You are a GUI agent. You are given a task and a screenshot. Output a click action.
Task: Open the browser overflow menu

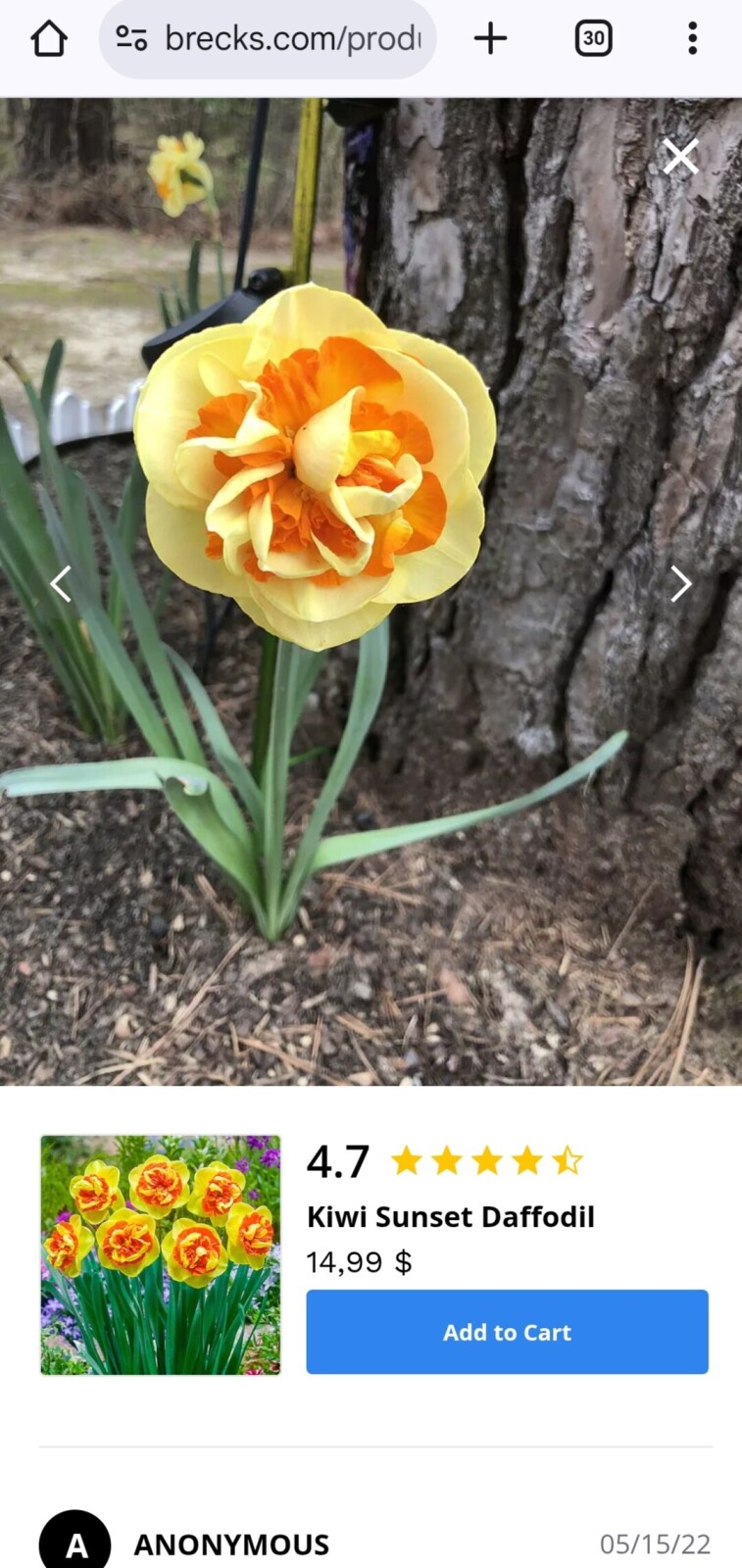point(692,39)
